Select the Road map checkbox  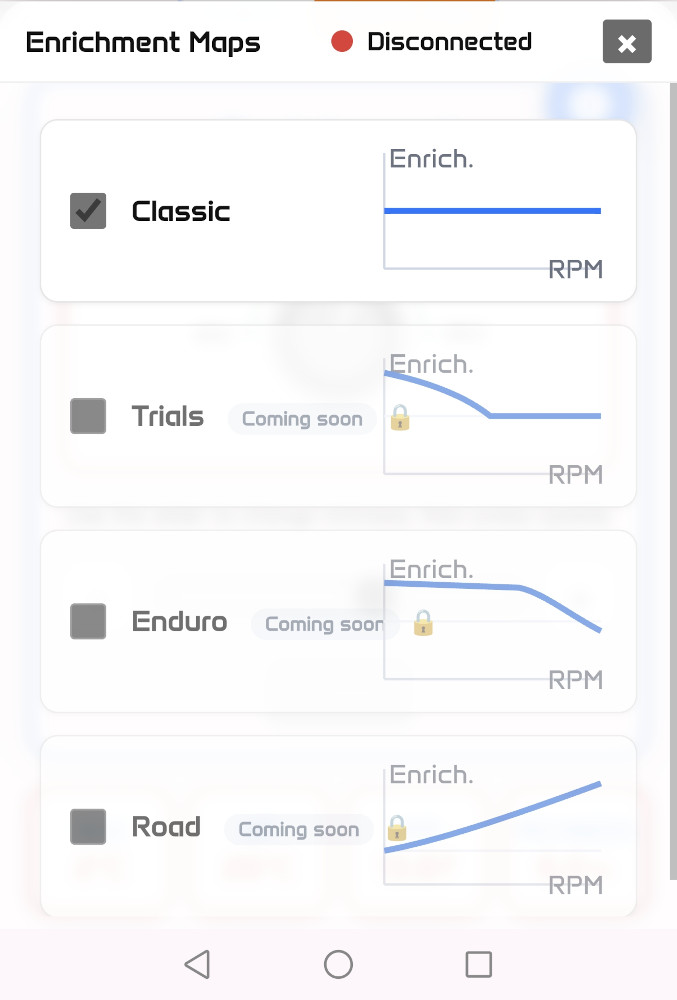88,826
